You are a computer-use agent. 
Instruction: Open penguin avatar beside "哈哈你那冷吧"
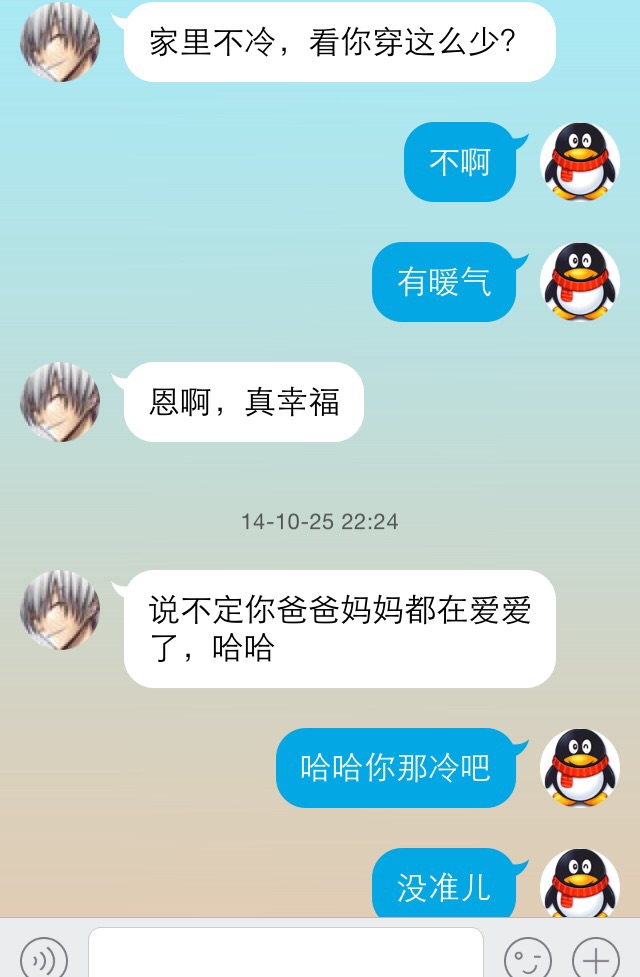[x=580, y=768]
